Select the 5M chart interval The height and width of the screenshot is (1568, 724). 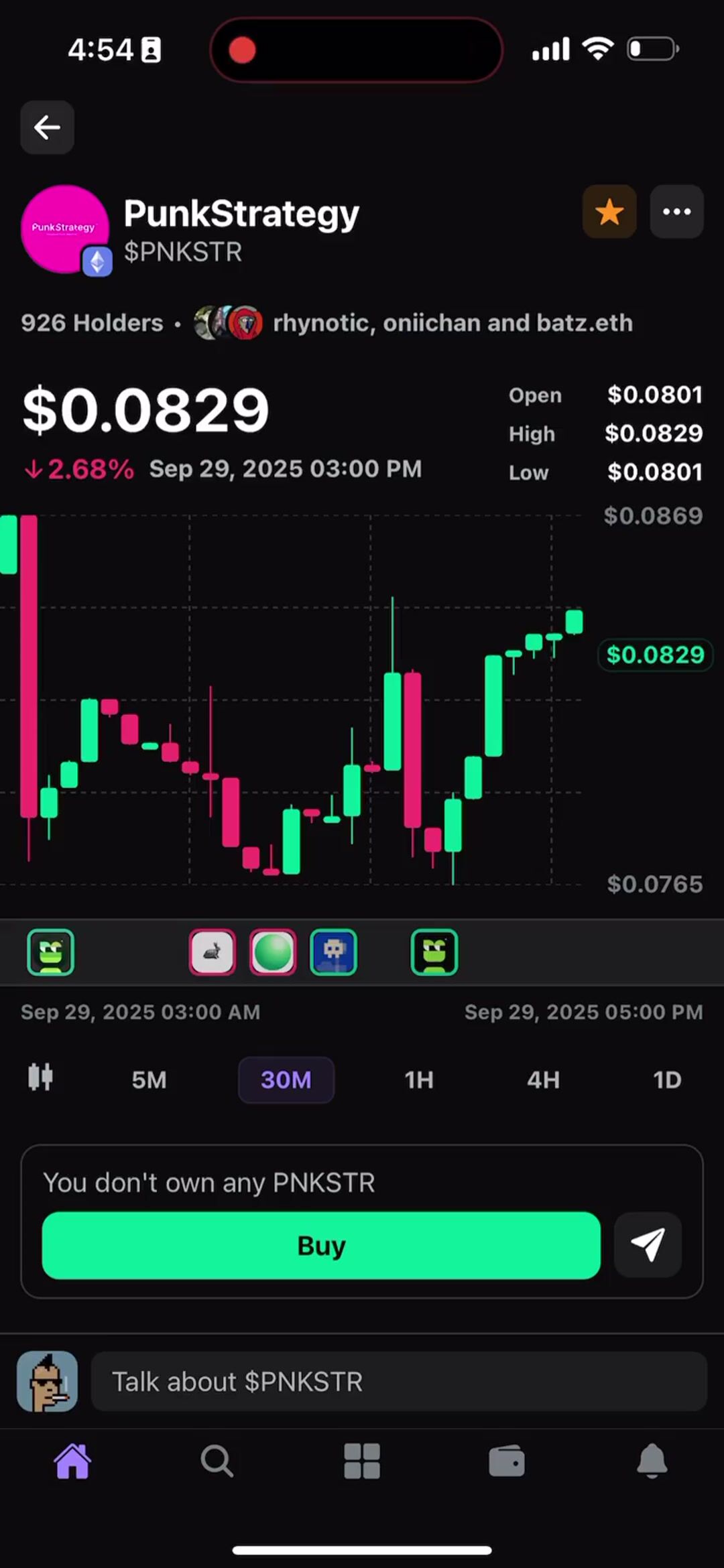click(x=149, y=1080)
